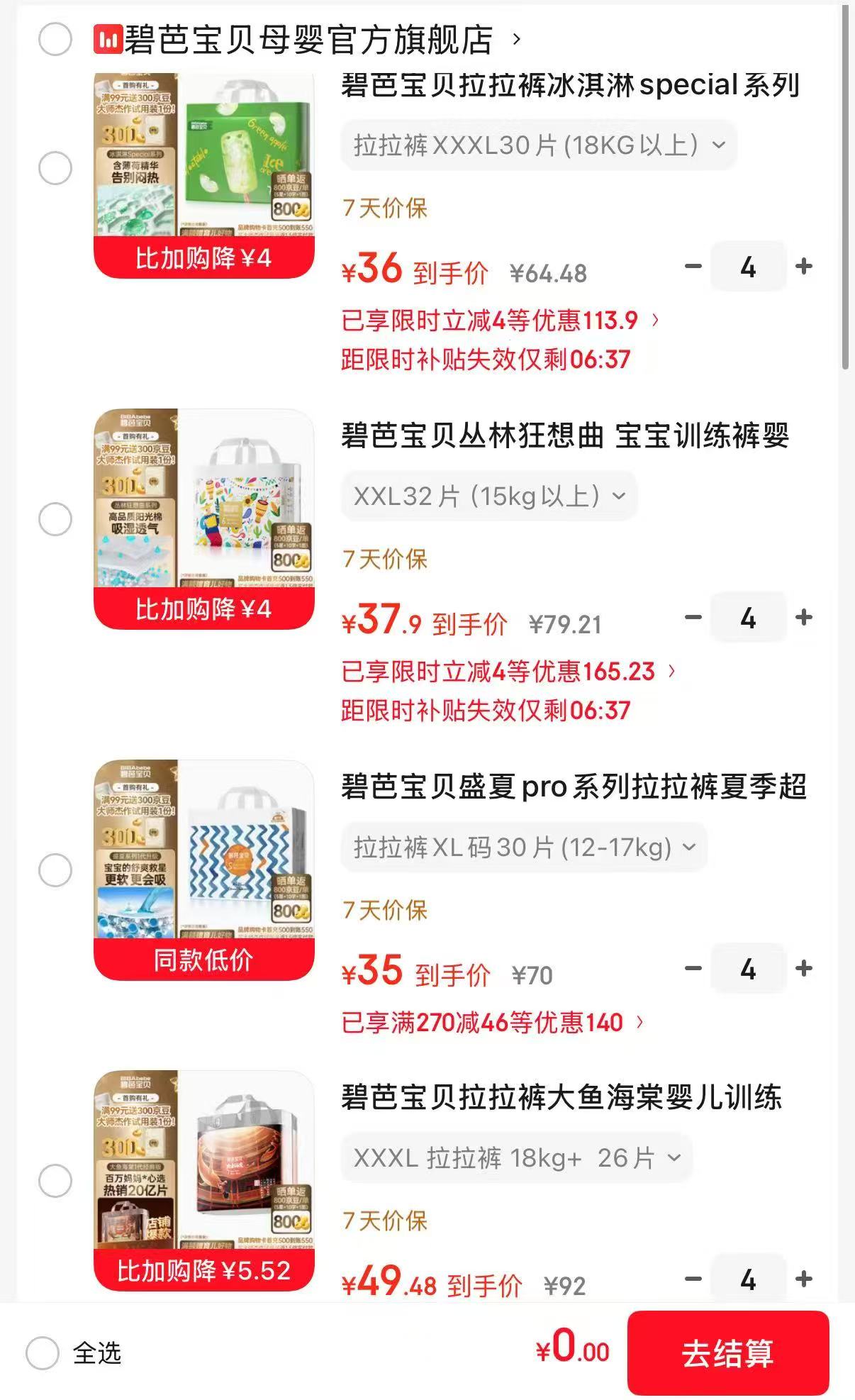Open 盛夏pro系列 product image
This screenshot has width=855, height=1400.
(x=204, y=870)
